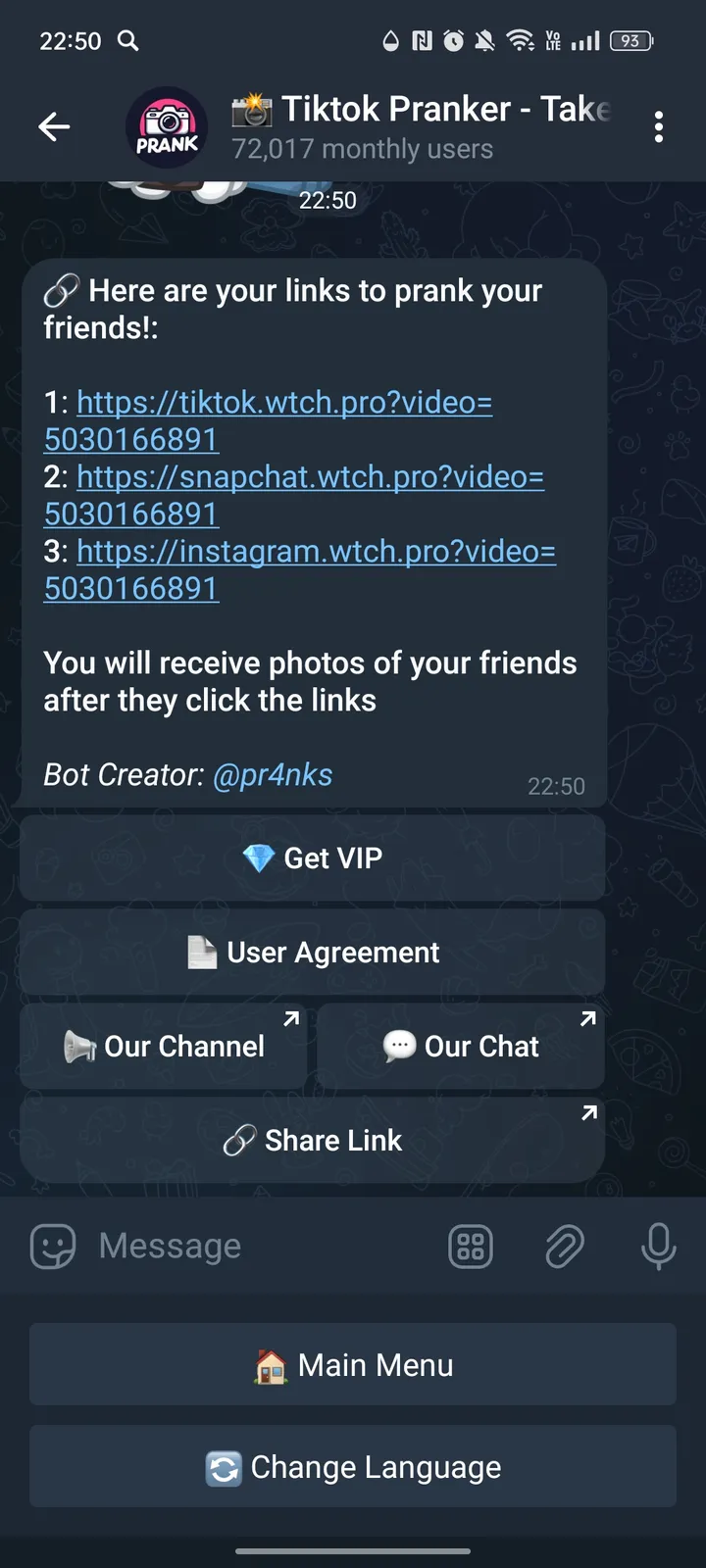
Task: Tap the back arrow to leave chat
Action: coord(54,126)
